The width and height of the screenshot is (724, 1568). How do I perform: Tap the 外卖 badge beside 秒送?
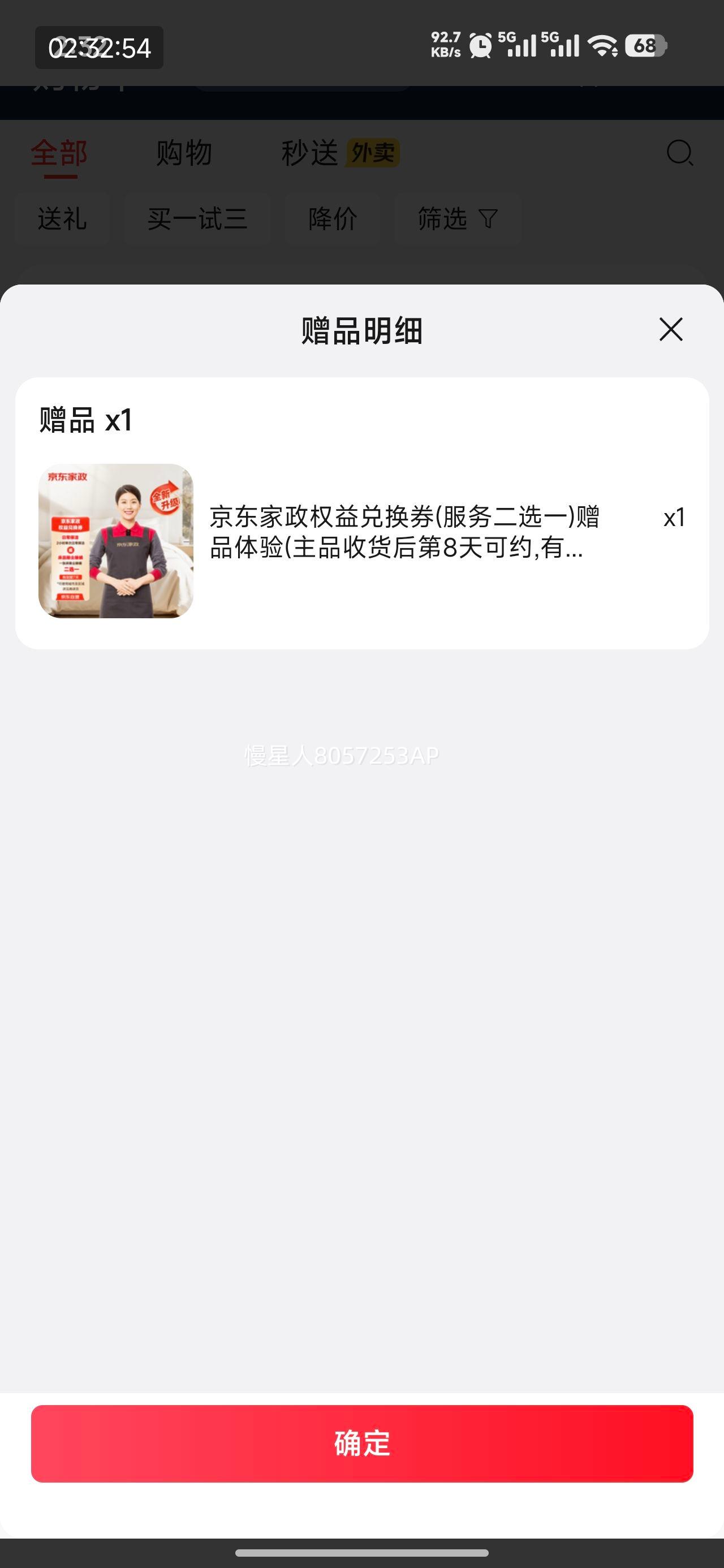(373, 152)
